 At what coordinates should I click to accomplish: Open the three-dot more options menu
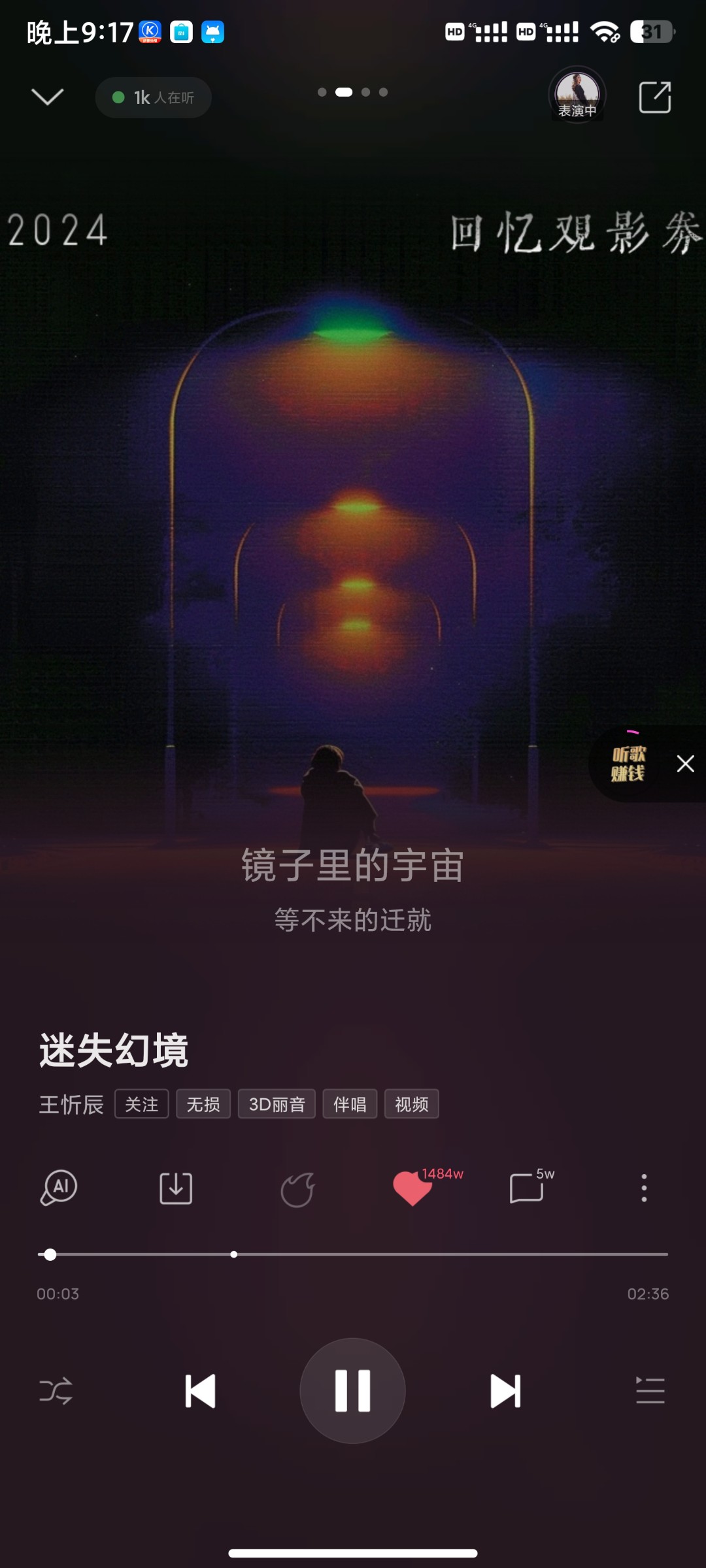tap(644, 1188)
